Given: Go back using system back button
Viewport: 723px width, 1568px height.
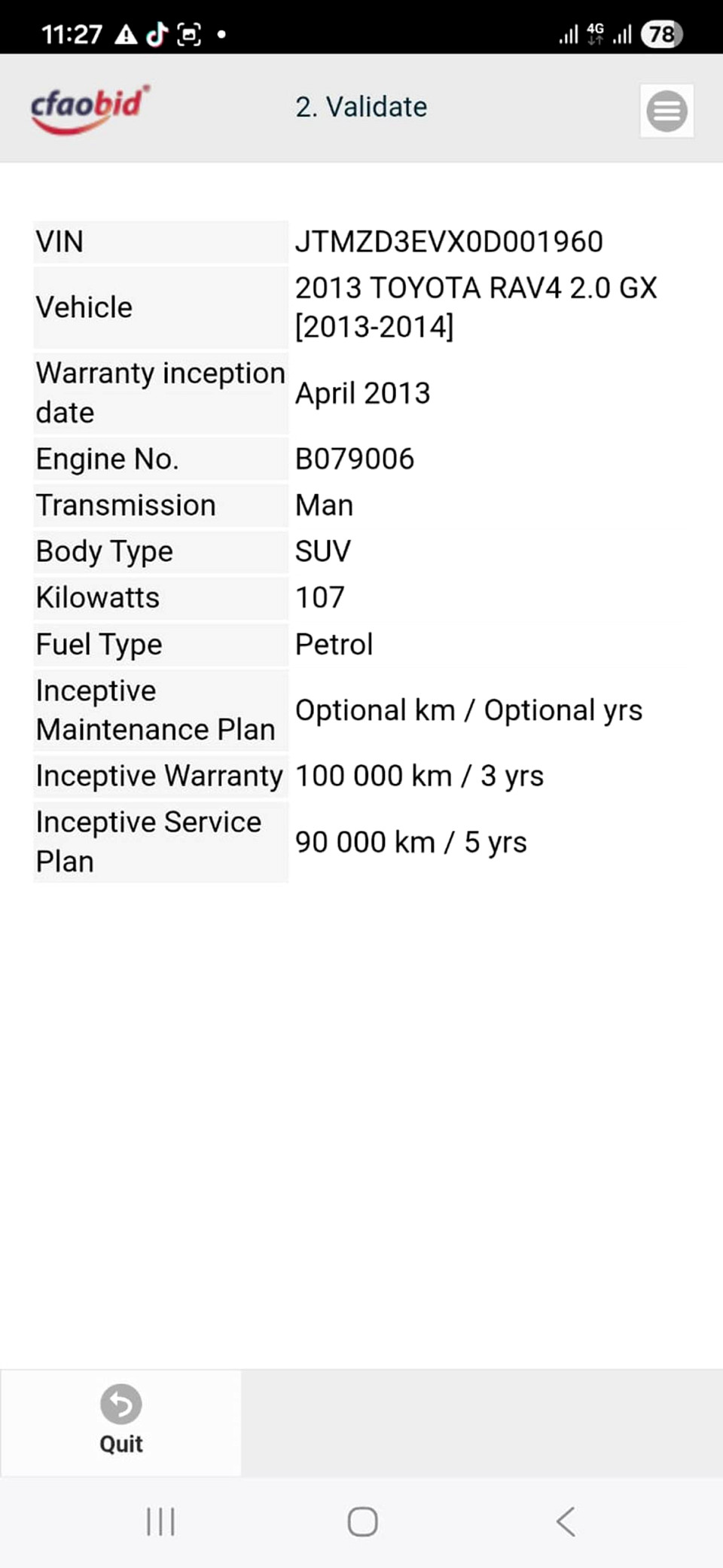Looking at the screenshot, I should click(x=566, y=1521).
